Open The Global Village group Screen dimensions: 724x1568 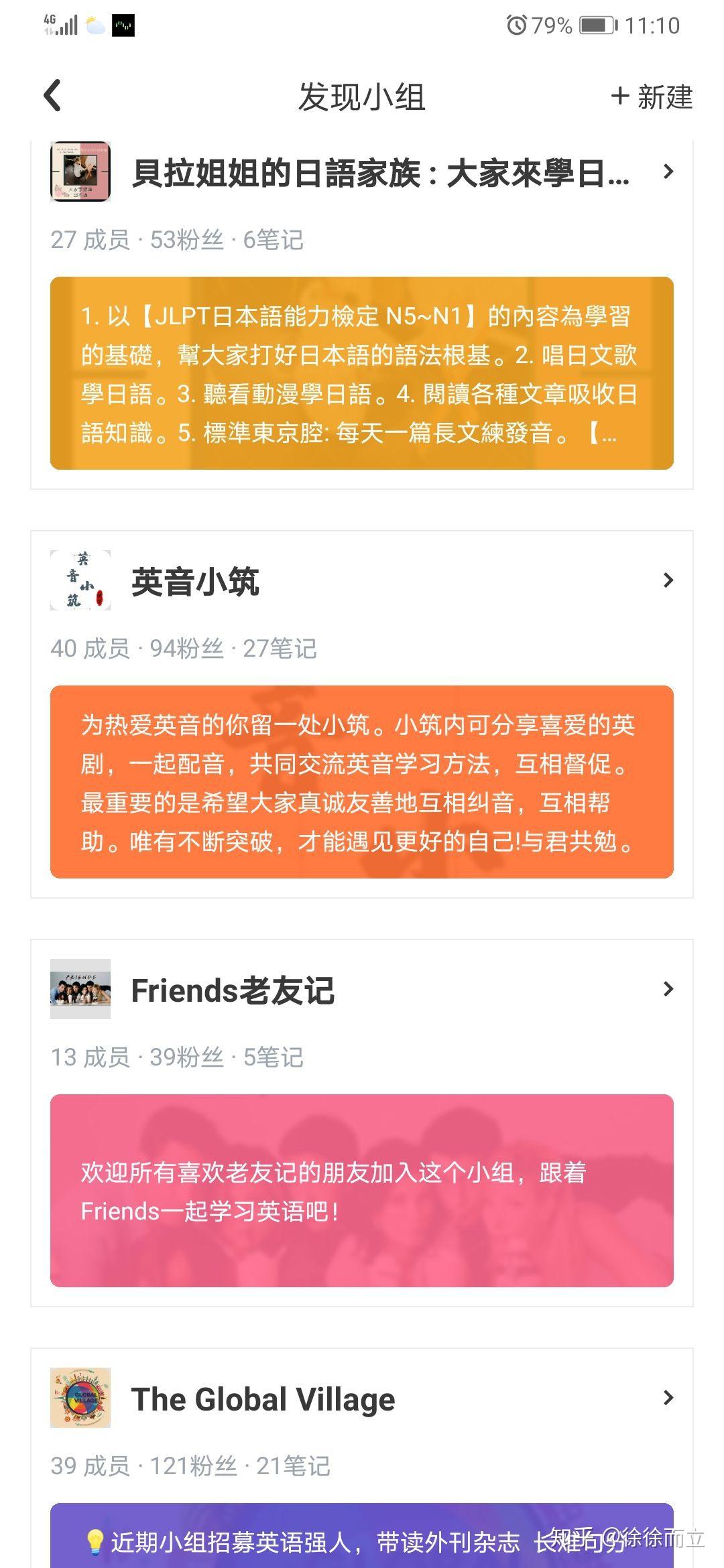coord(263,1399)
